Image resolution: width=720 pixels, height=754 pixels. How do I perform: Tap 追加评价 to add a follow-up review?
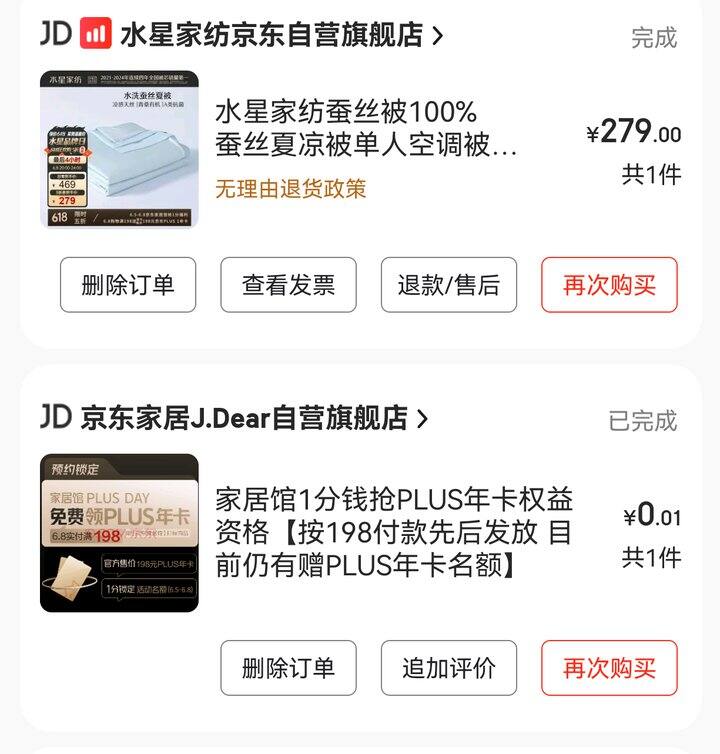(448, 668)
